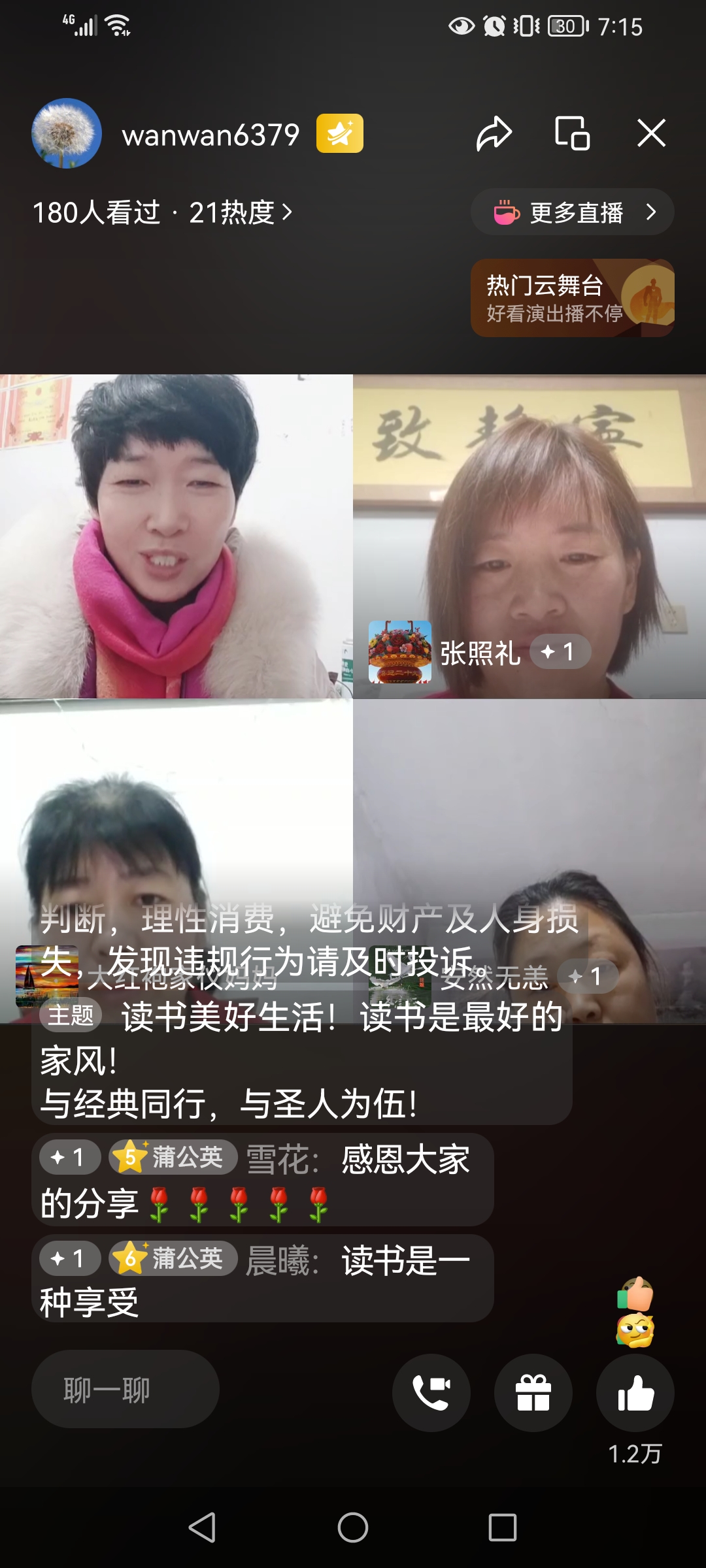Tap 晨曦's comment 读书是一种享受

coord(263,1279)
